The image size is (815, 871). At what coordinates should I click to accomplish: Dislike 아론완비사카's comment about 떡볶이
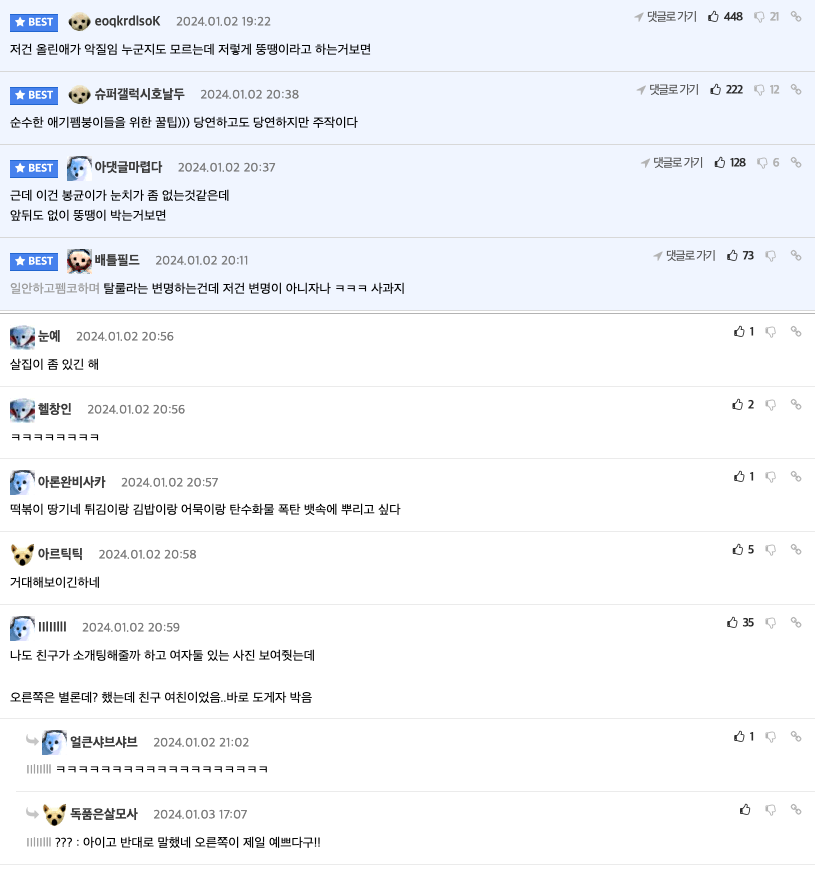pos(771,477)
